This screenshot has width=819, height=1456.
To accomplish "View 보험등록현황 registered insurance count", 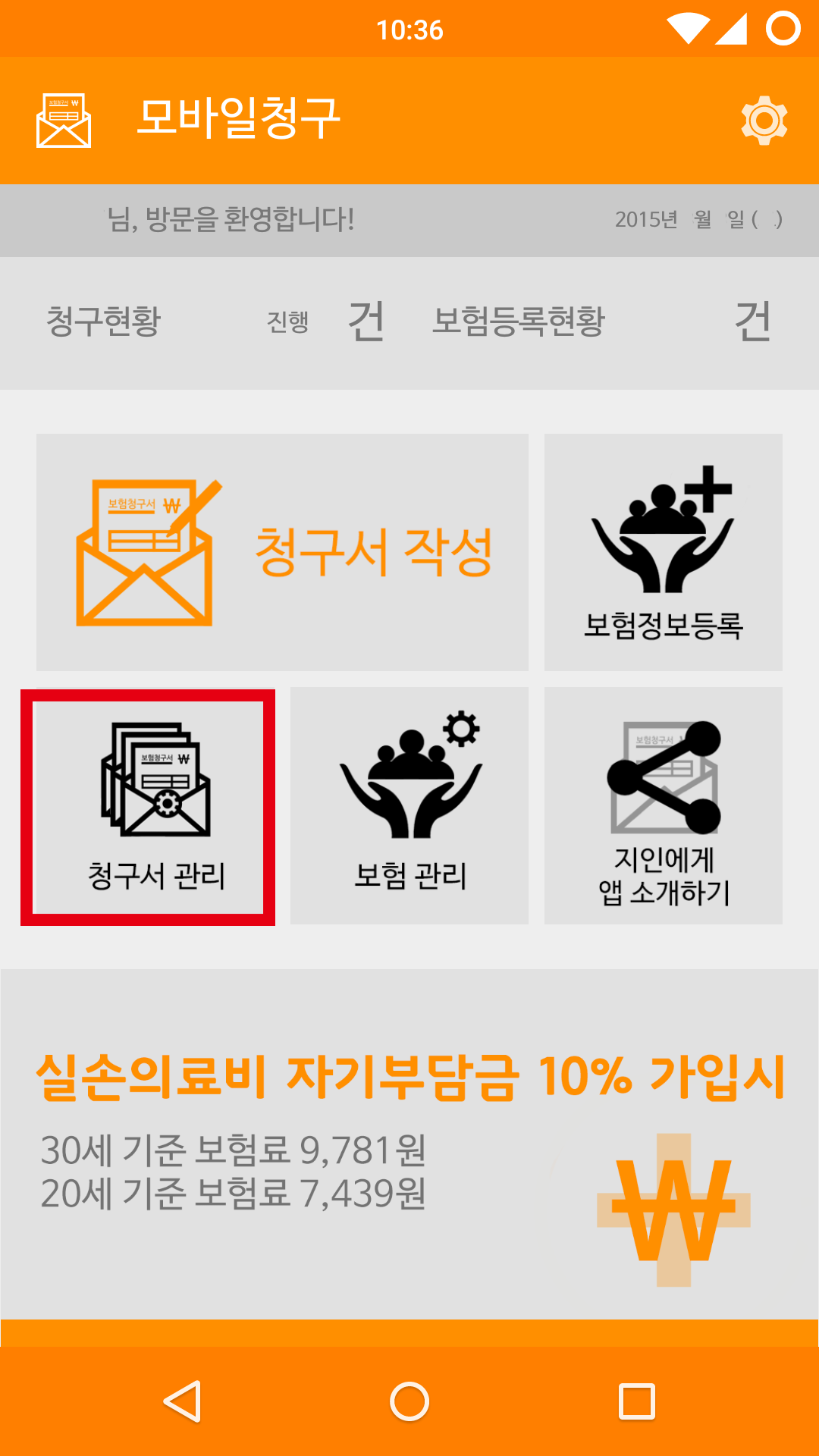I will point(599,322).
